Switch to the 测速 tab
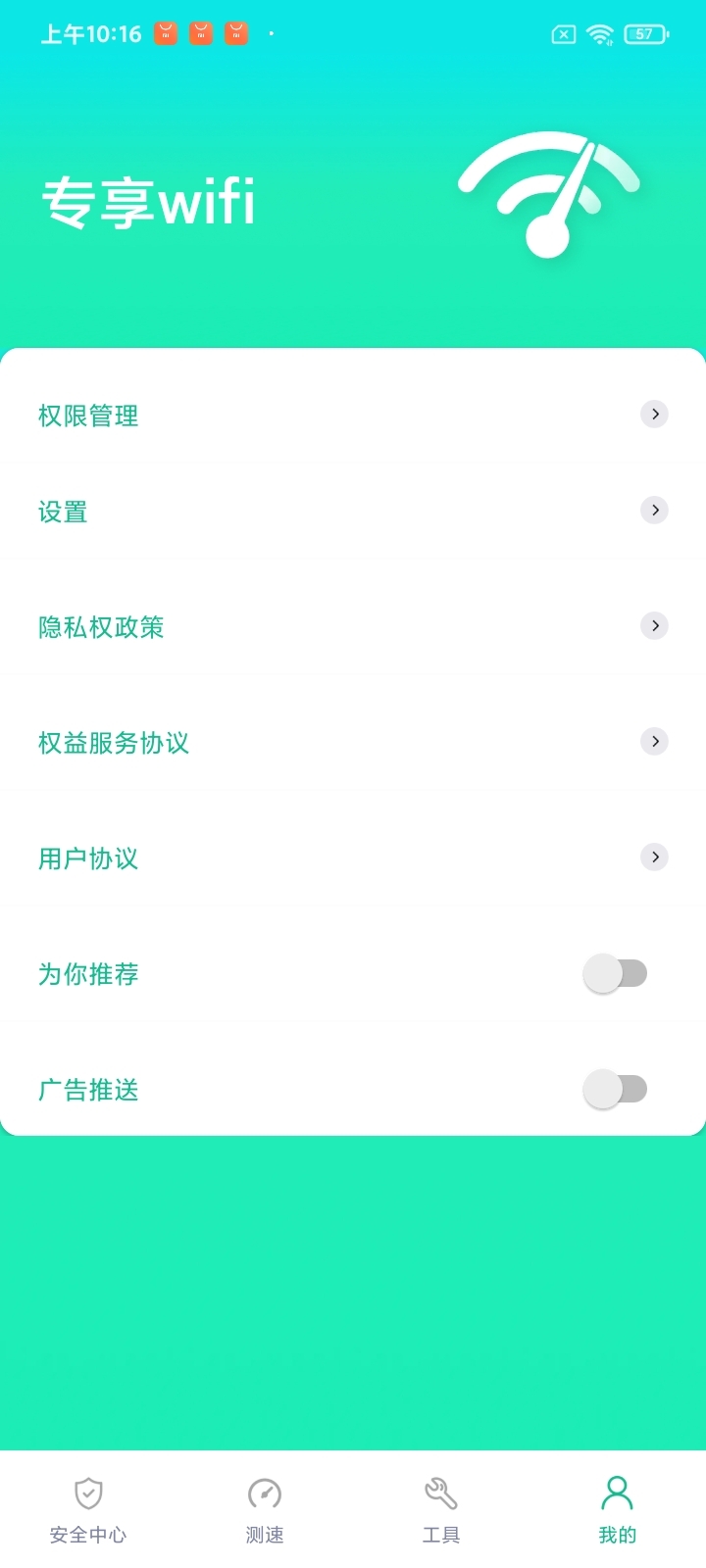Screen dimensions: 706x1568 point(264,1509)
